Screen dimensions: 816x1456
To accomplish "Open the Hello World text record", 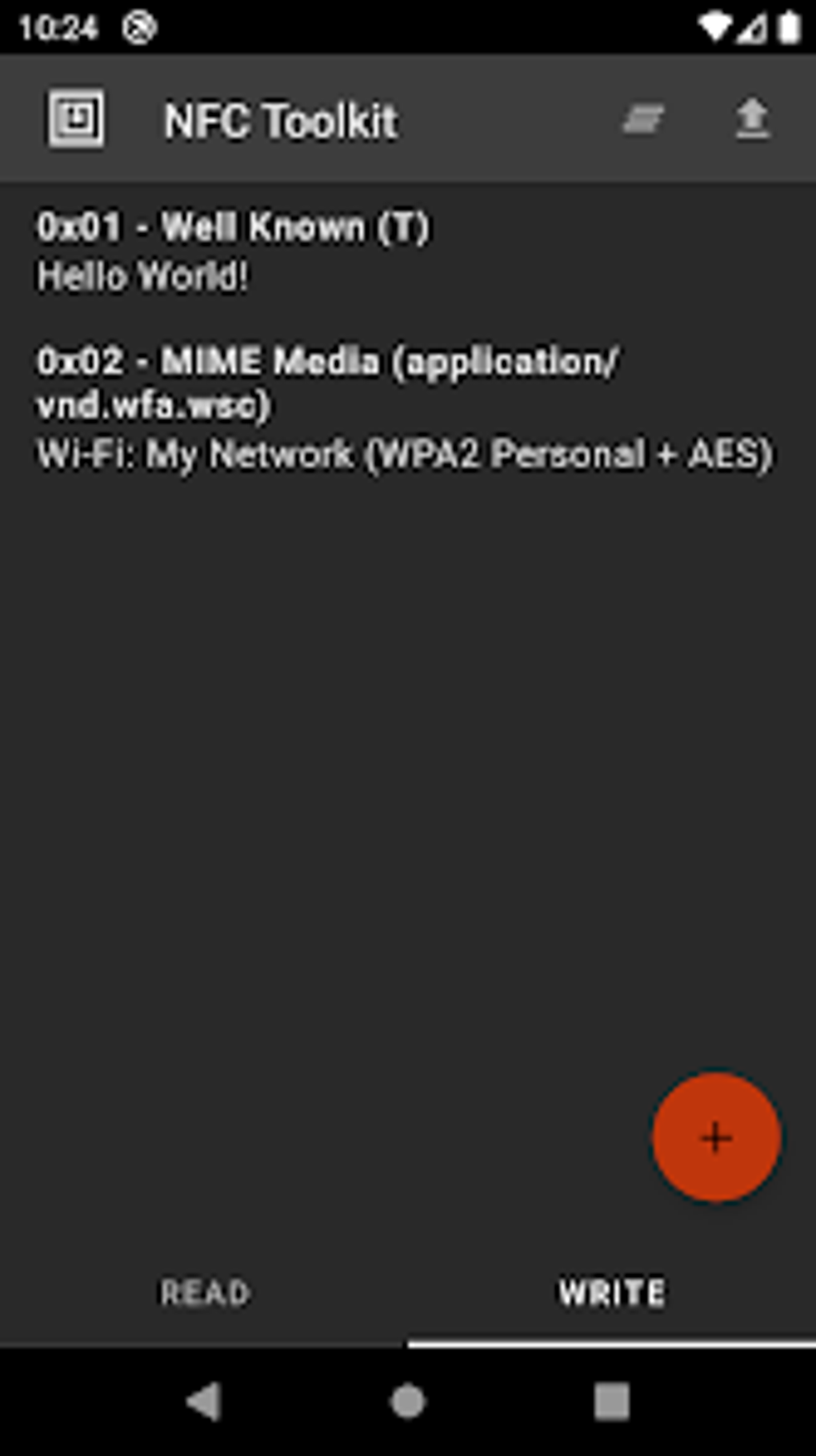I will pos(142,275).
